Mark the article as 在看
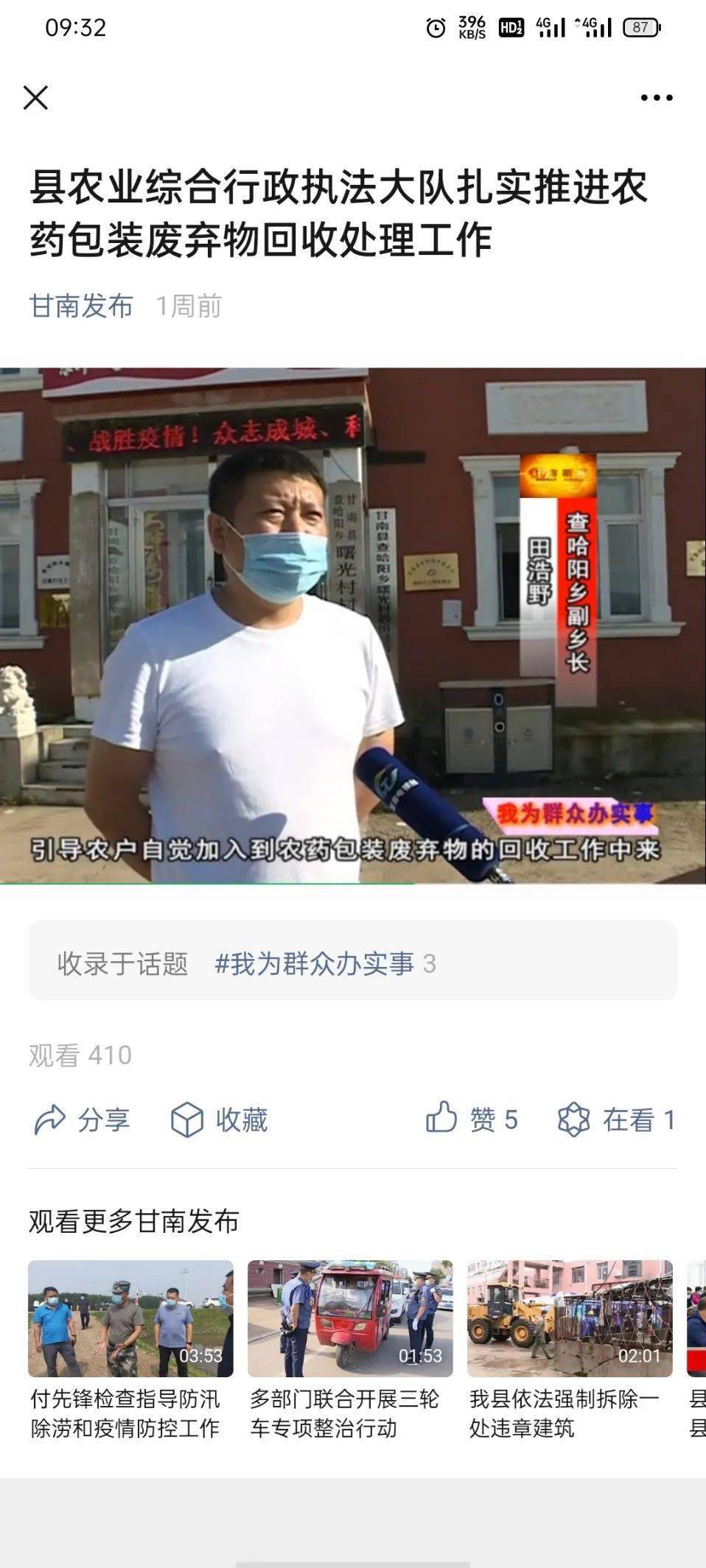 tap(617, 1120)
